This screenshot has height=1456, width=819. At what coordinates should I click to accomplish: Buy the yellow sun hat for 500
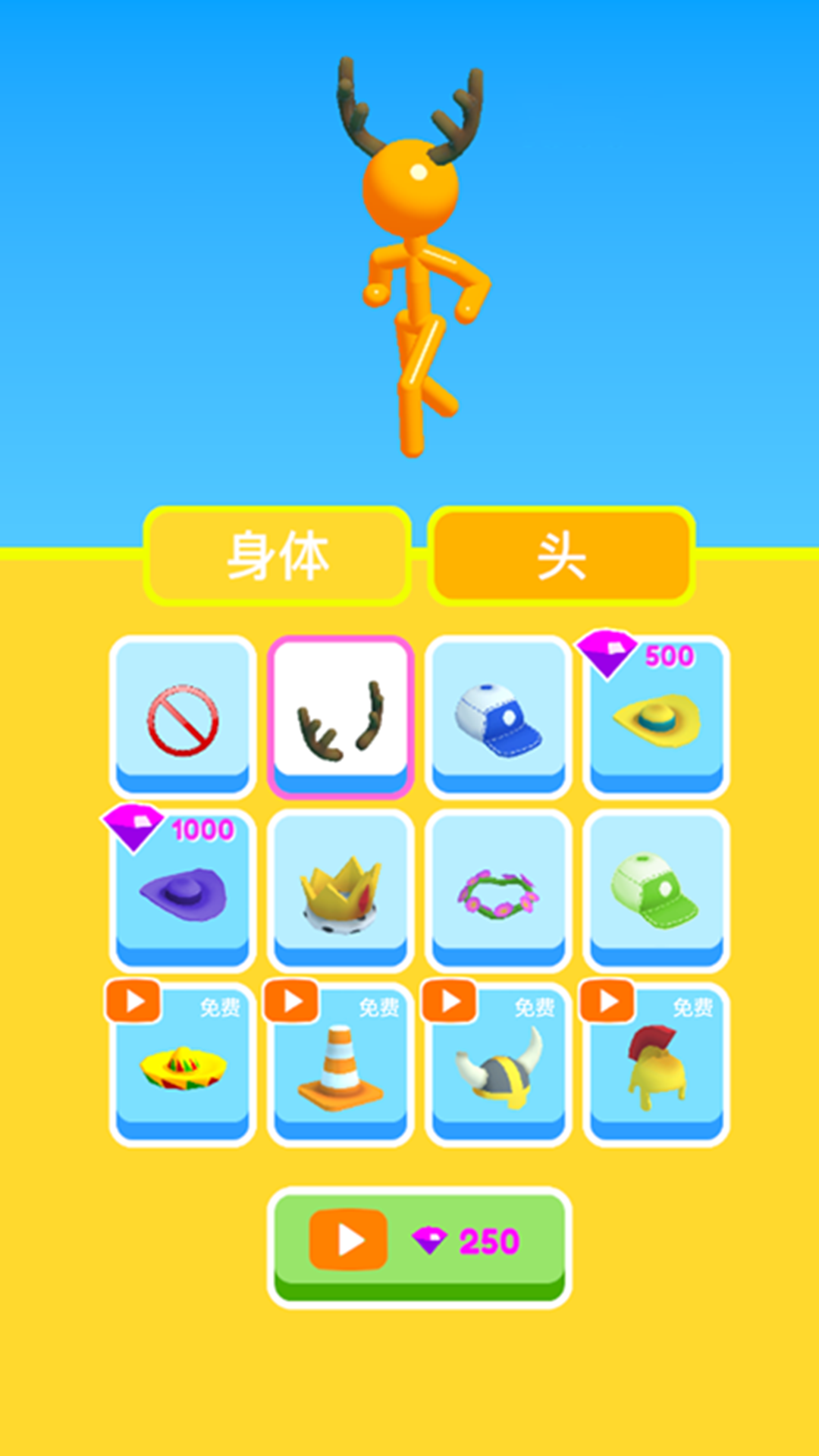(x=656, y=718)
